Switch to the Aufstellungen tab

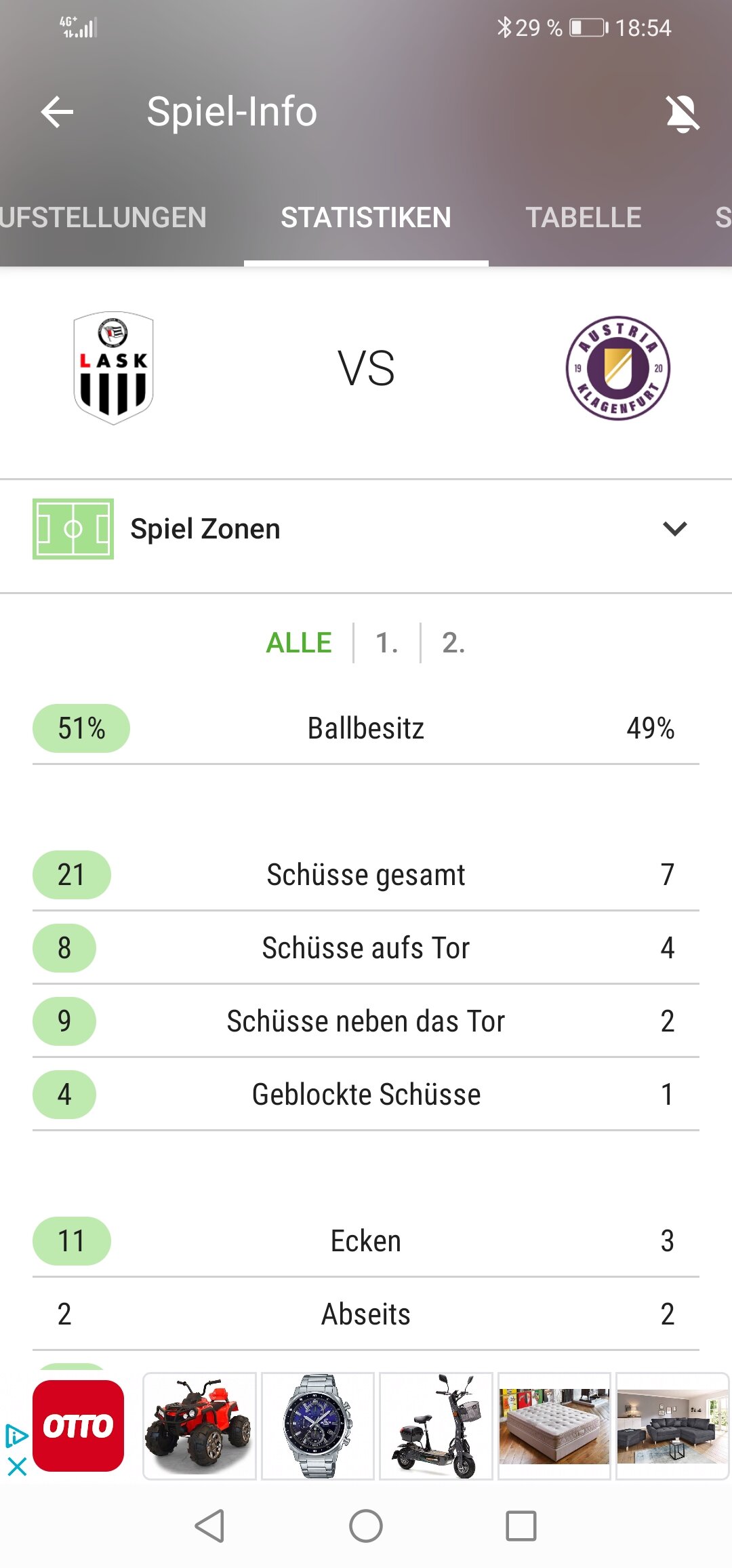click(x=103, y=218)
